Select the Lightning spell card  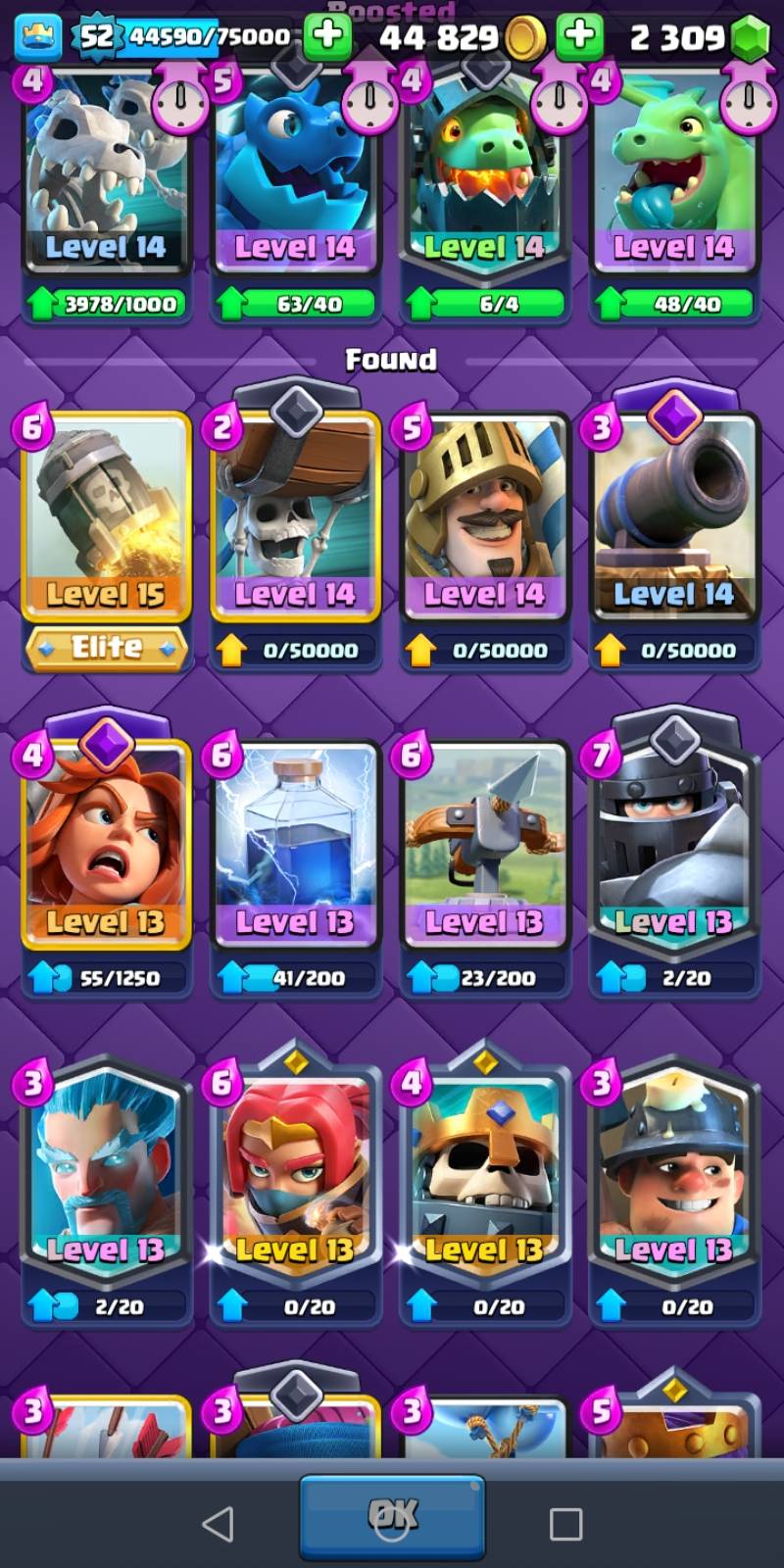[294, 848]
